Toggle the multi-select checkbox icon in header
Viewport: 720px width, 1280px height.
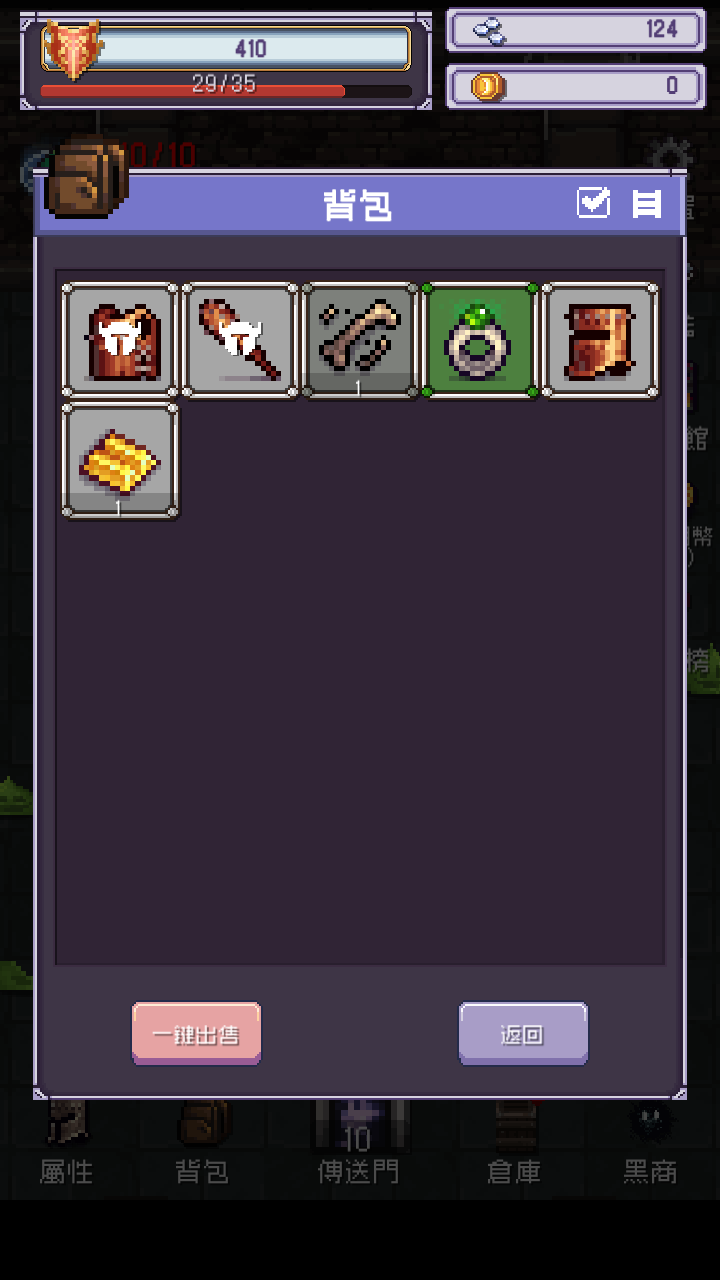point(594,203)
